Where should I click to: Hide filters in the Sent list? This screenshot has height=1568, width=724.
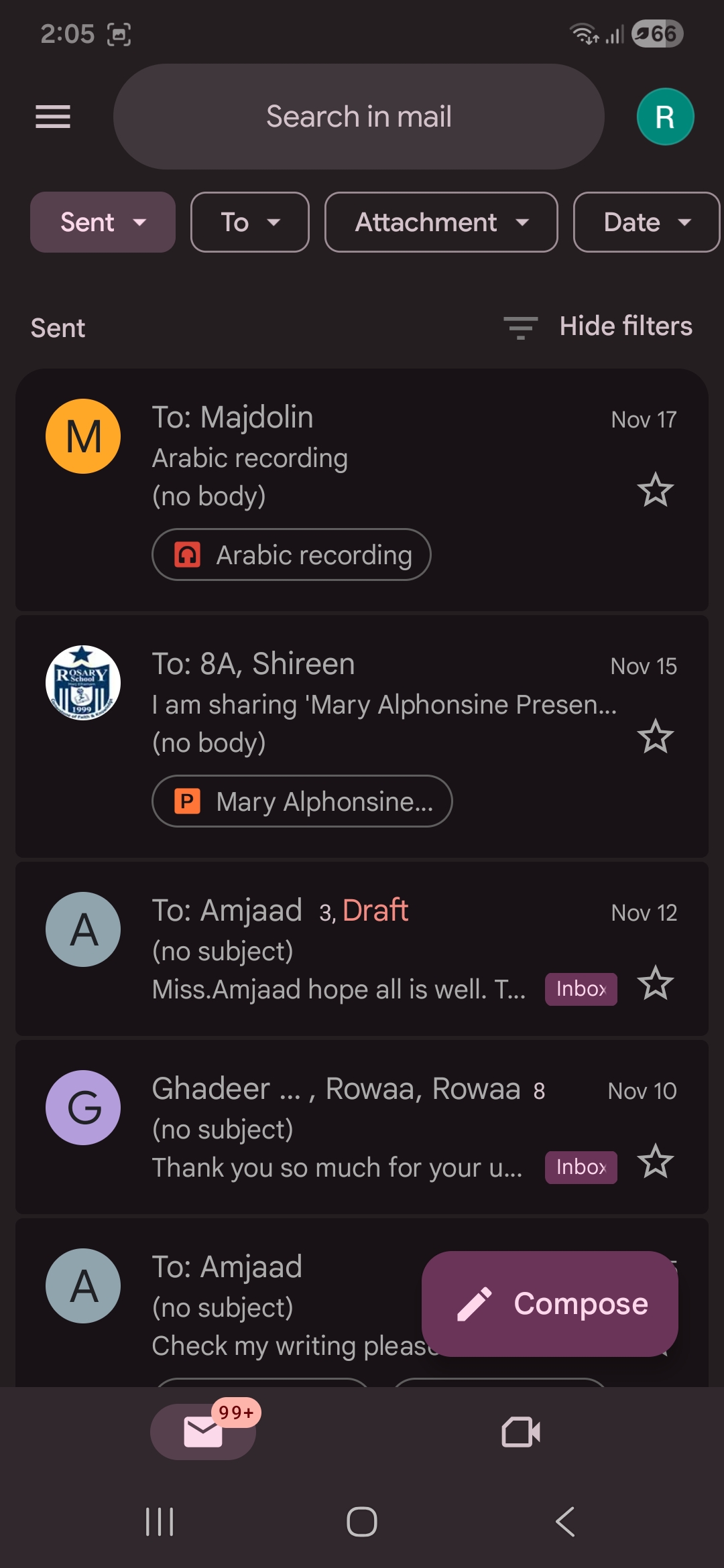(x=598, y=327)
